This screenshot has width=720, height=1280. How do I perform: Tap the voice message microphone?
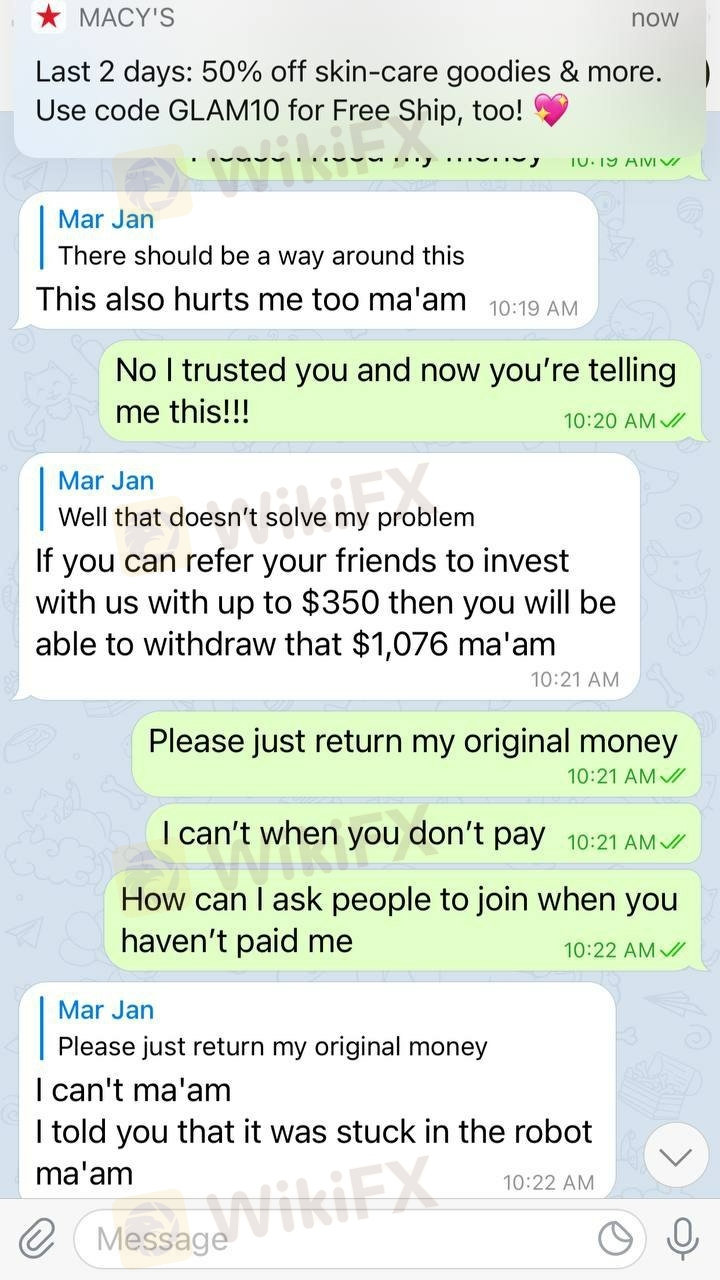click(683, 1240)
